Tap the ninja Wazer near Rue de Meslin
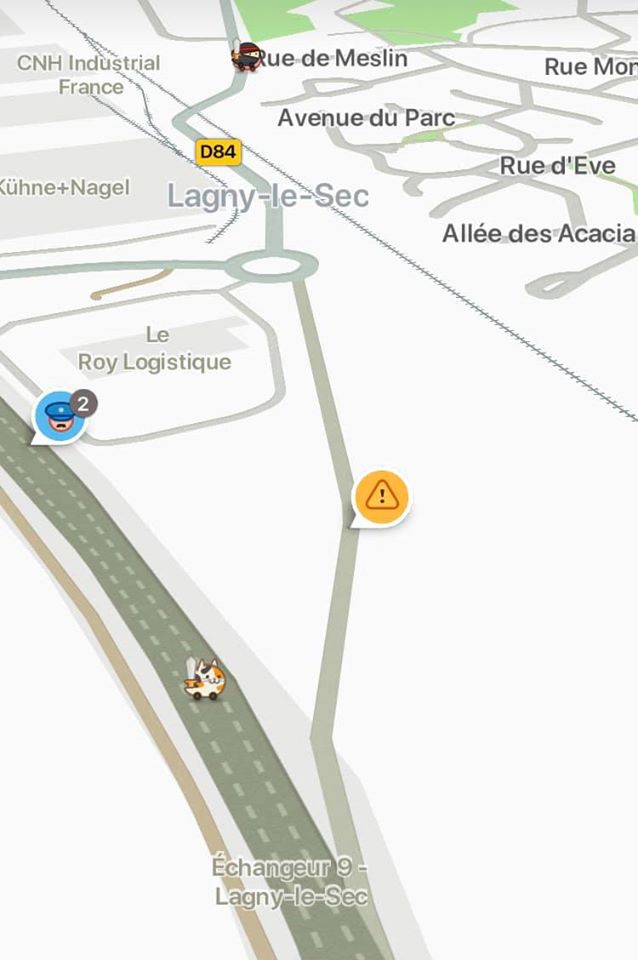The height and width of the screenshot is (960, 638). point(245,56)
